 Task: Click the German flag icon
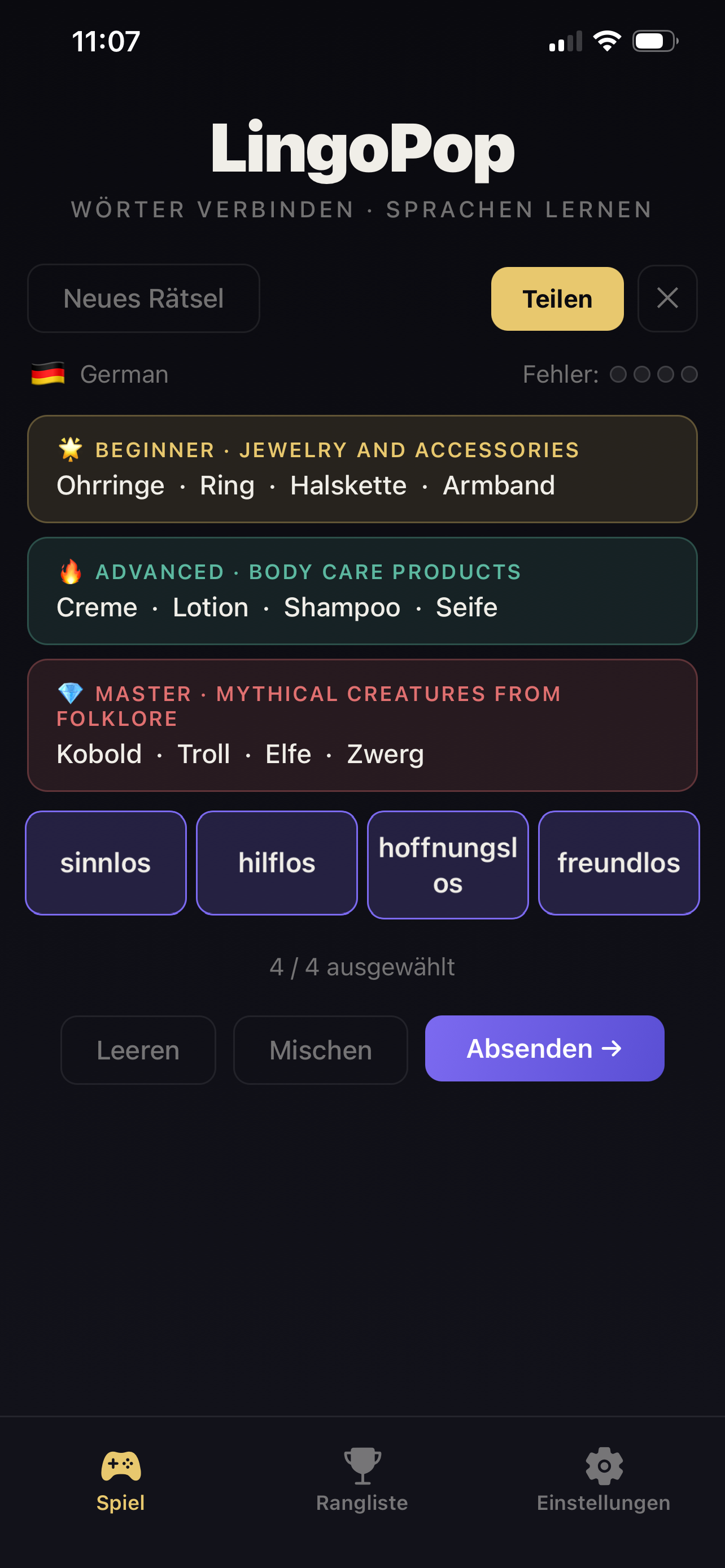click(49, 373)
